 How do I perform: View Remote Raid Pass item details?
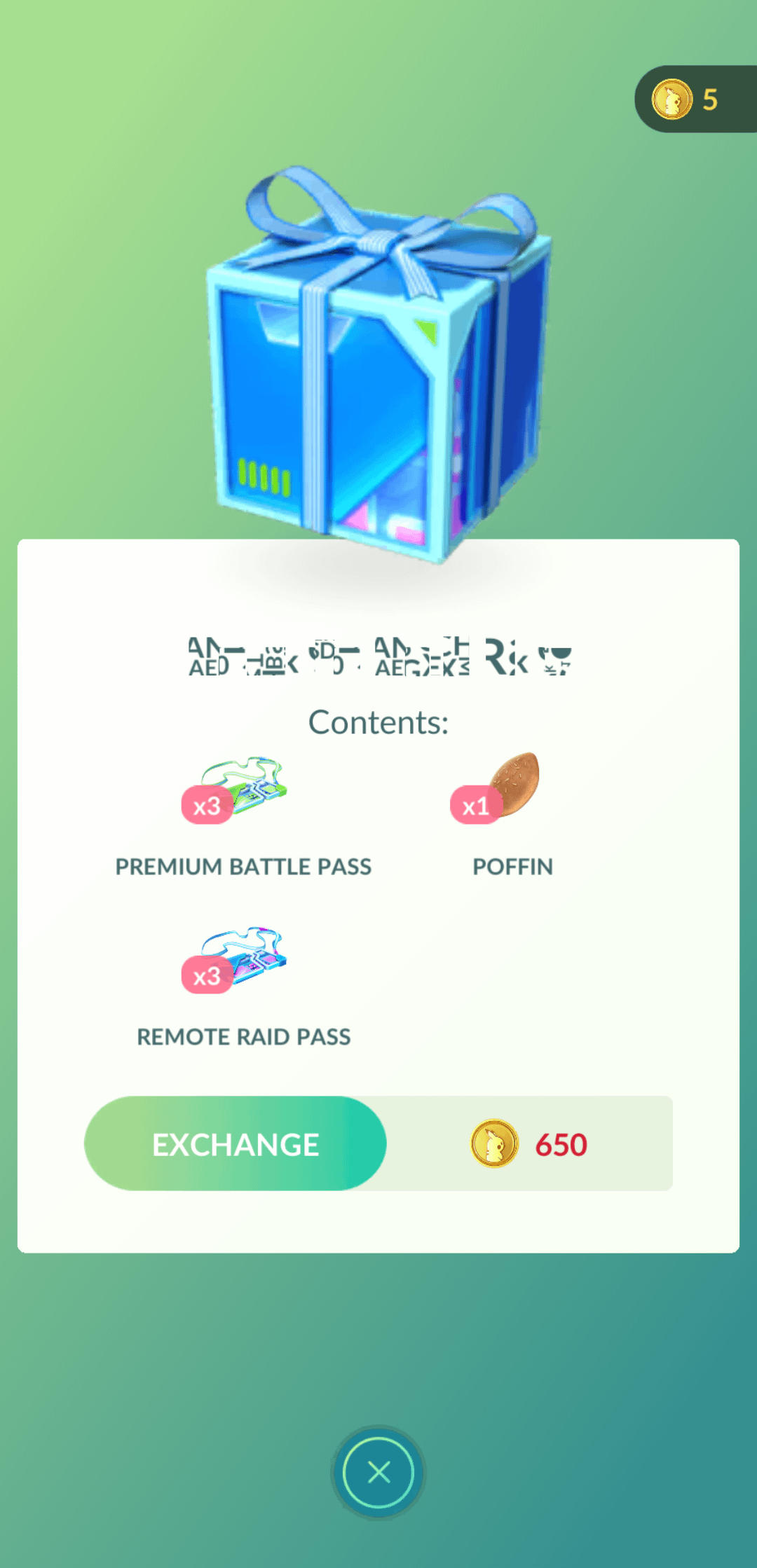pyautogui.click(x=243, y=958)
